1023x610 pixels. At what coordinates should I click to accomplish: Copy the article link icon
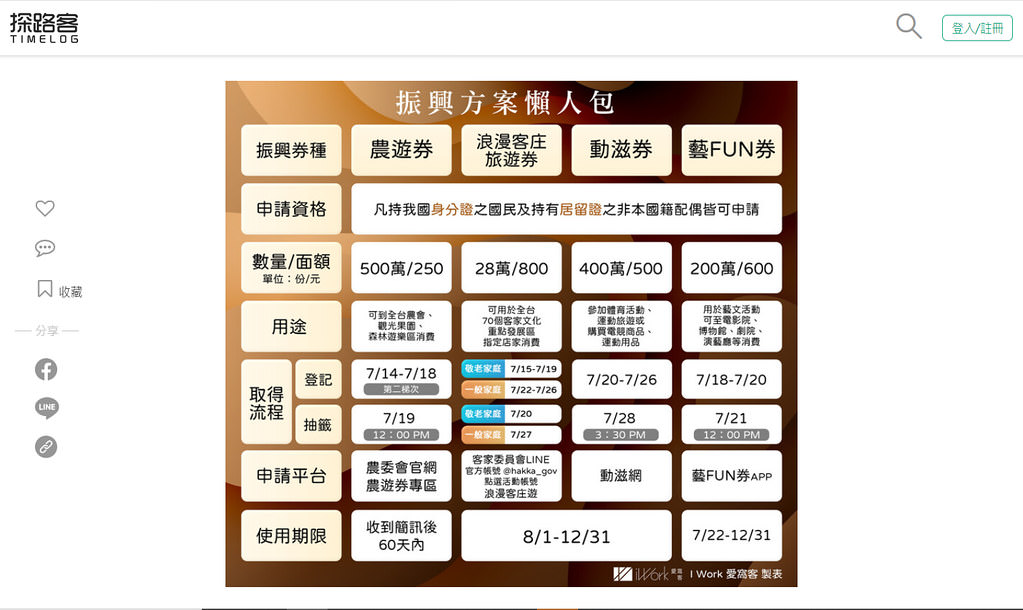coord(46,446)
